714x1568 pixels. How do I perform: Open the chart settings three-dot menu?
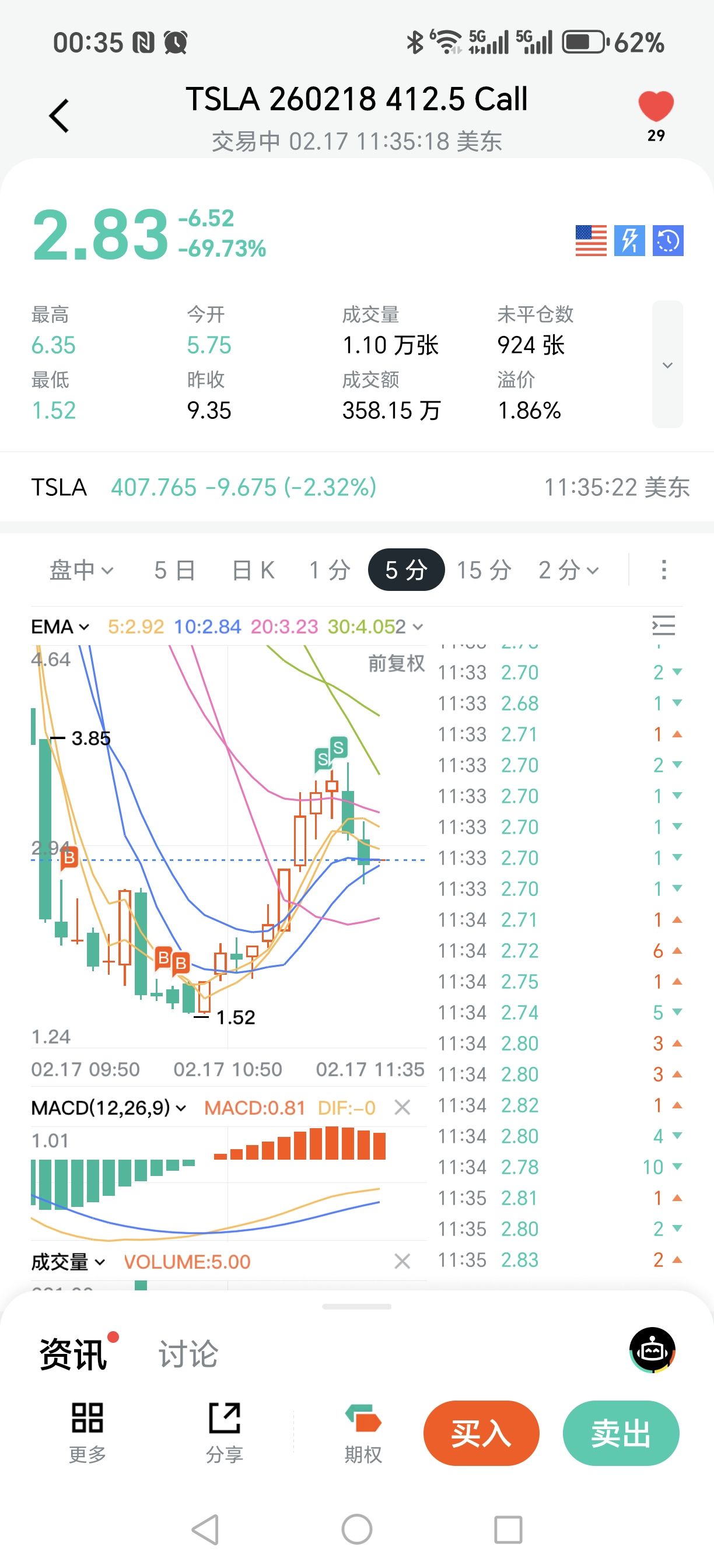coord(663,570)
